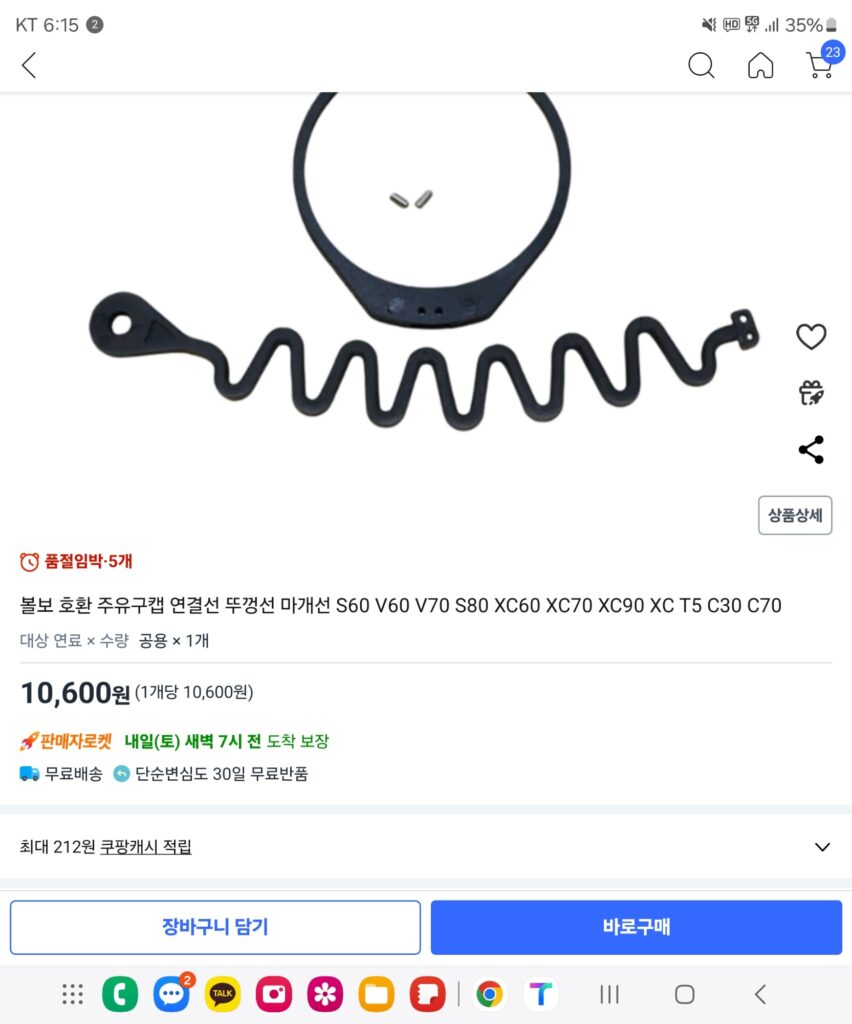The height and width of the screenshot is (1024, 852).
Task: Open the shopping cart with 23 items
Action: click(x=820, y=64)
